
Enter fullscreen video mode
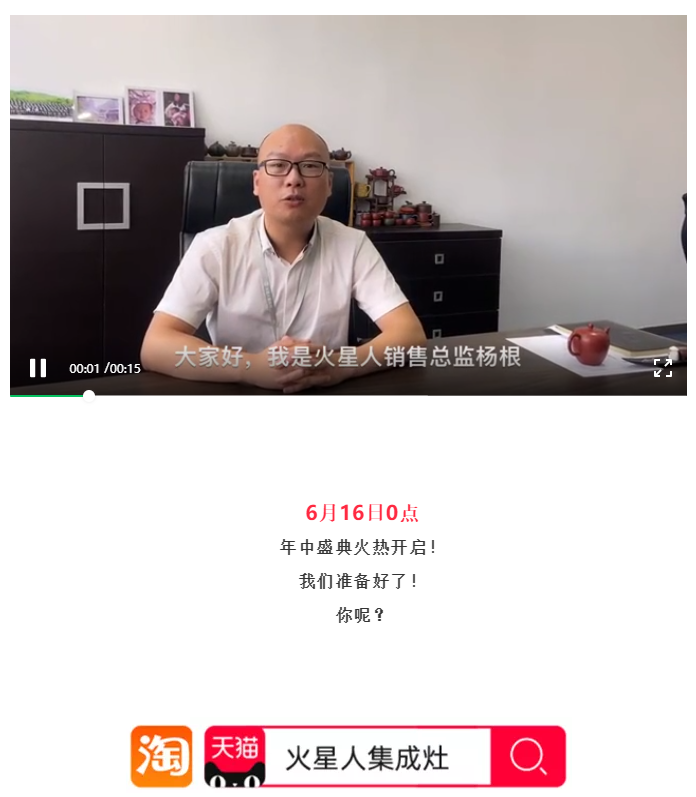coord(662,368)
